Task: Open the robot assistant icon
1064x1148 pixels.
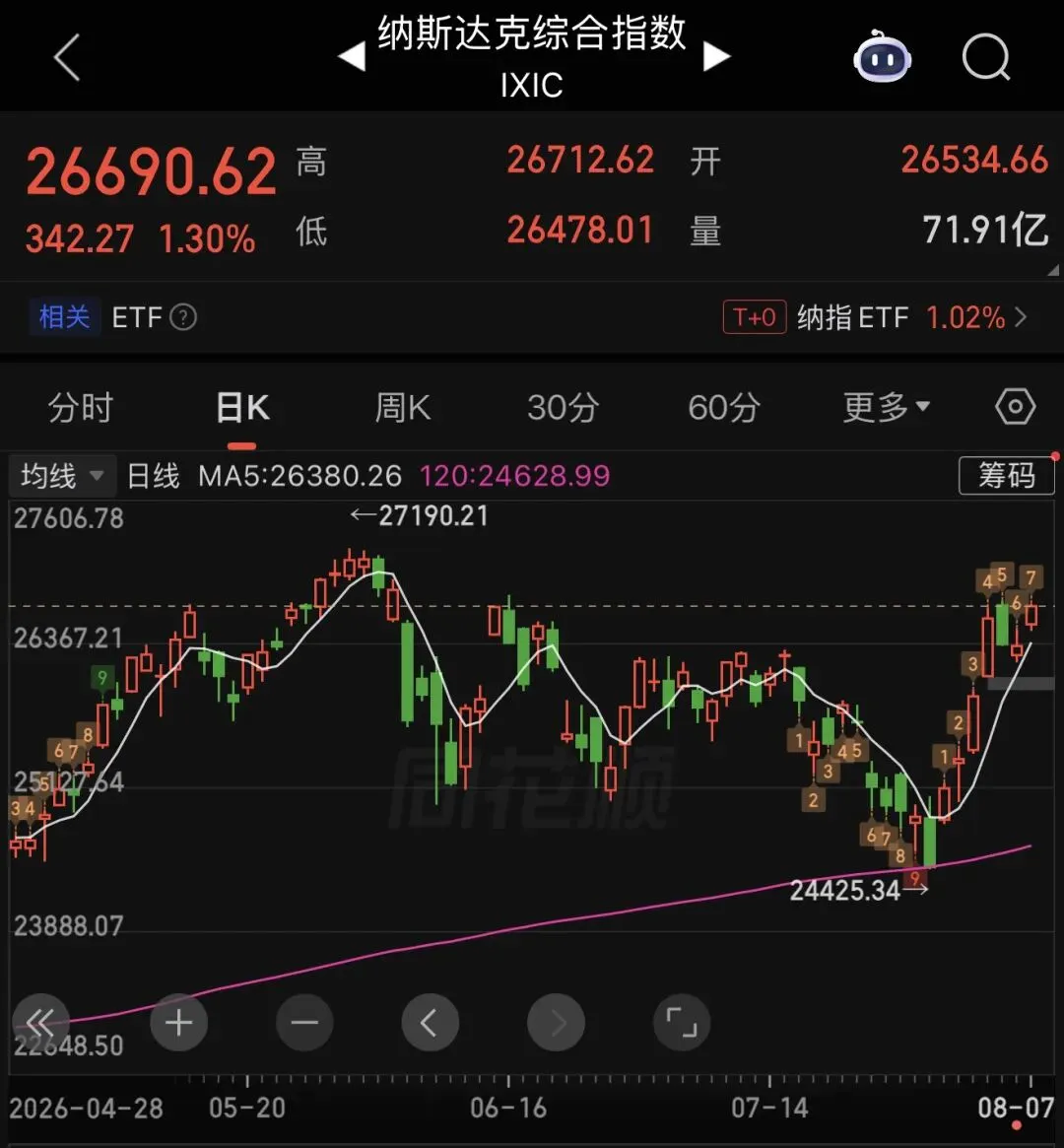Action: click(x=883, y=57)
